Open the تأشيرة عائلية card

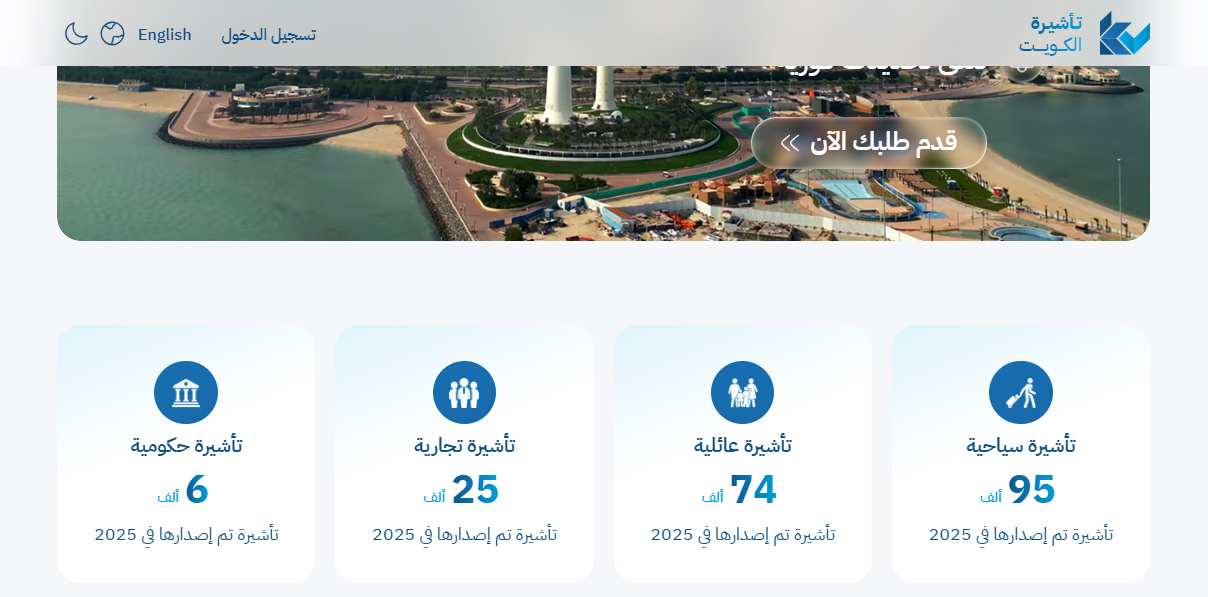tap(743, 453)
